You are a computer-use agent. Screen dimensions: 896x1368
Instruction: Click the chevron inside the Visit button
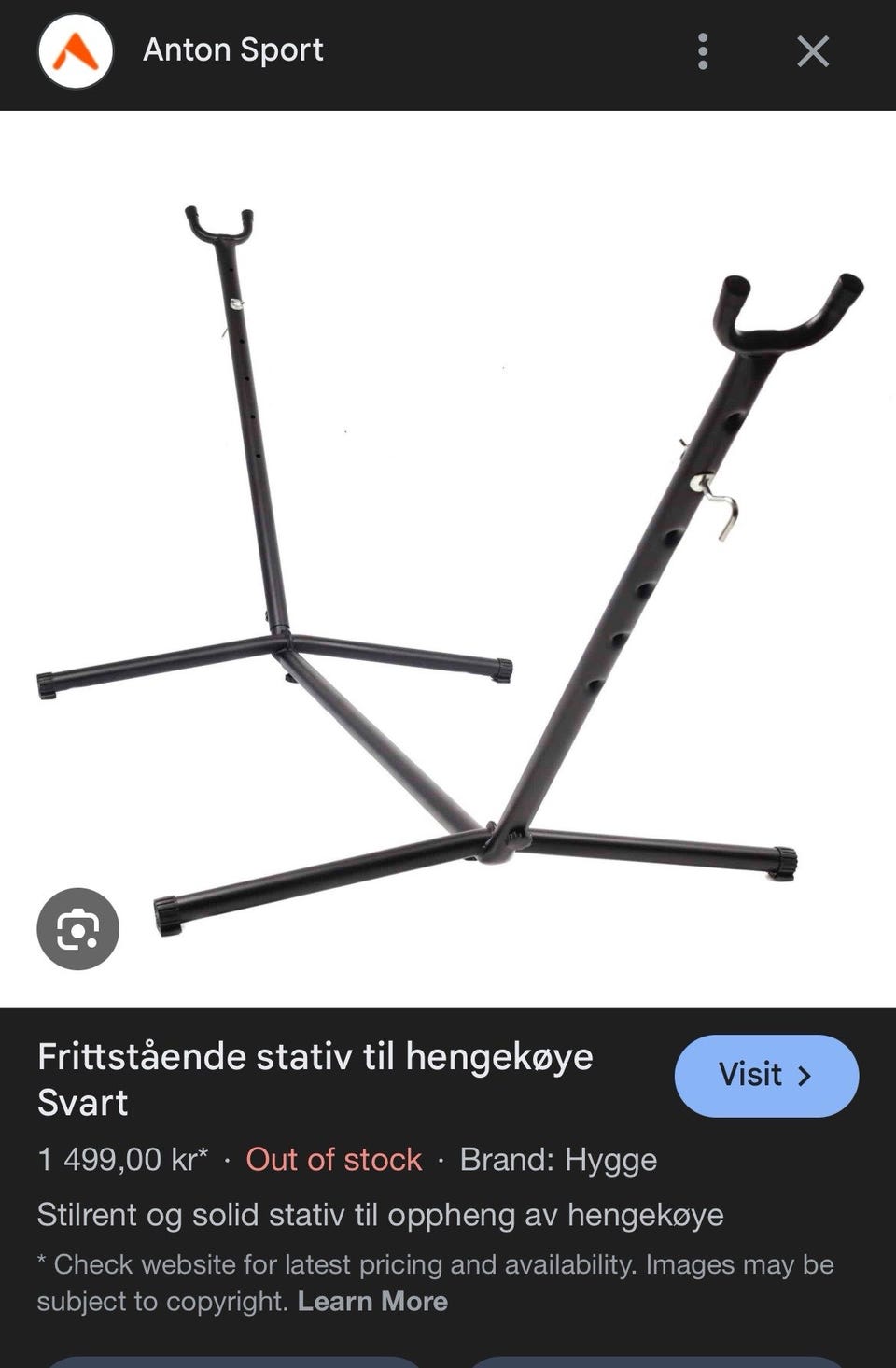pos(805,1076)
